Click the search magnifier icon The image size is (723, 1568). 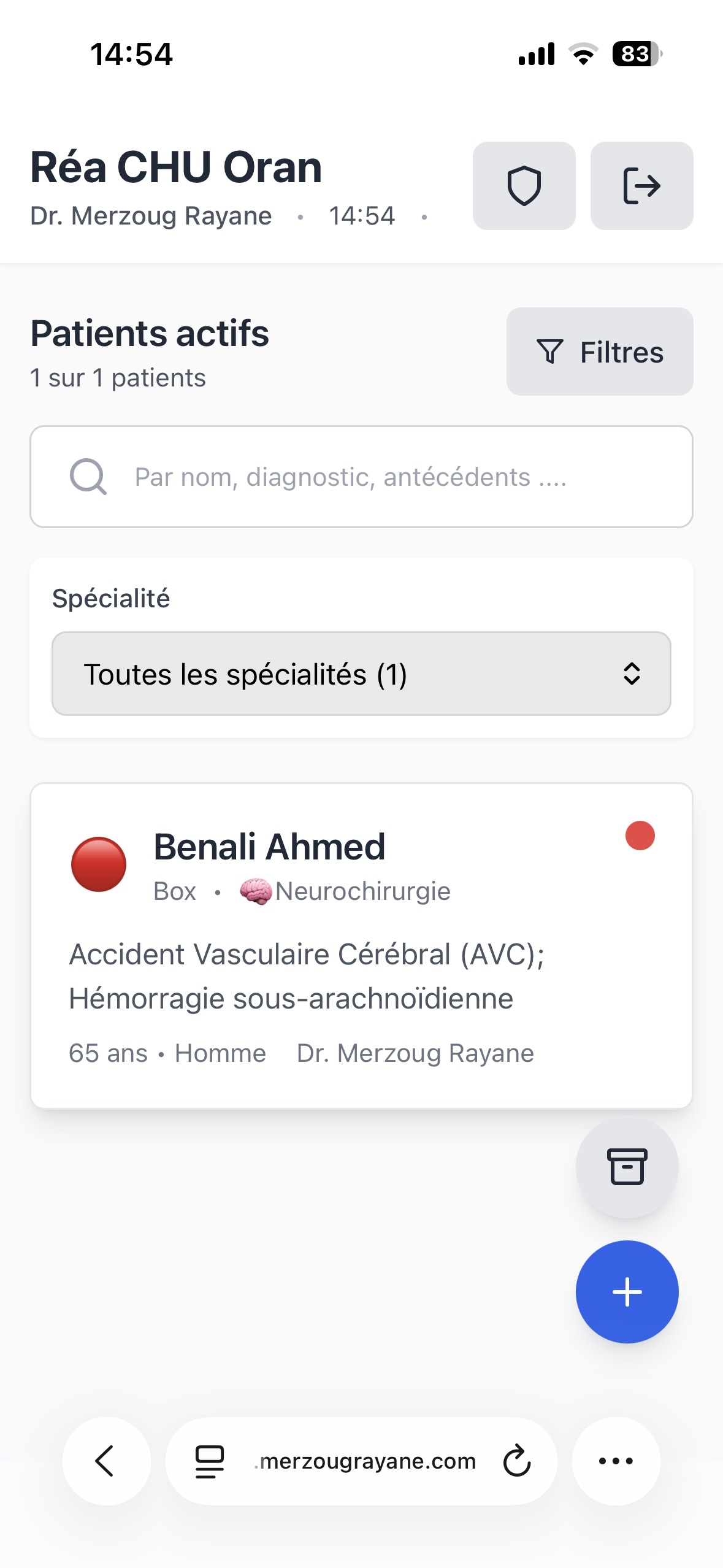pos(88,477)
